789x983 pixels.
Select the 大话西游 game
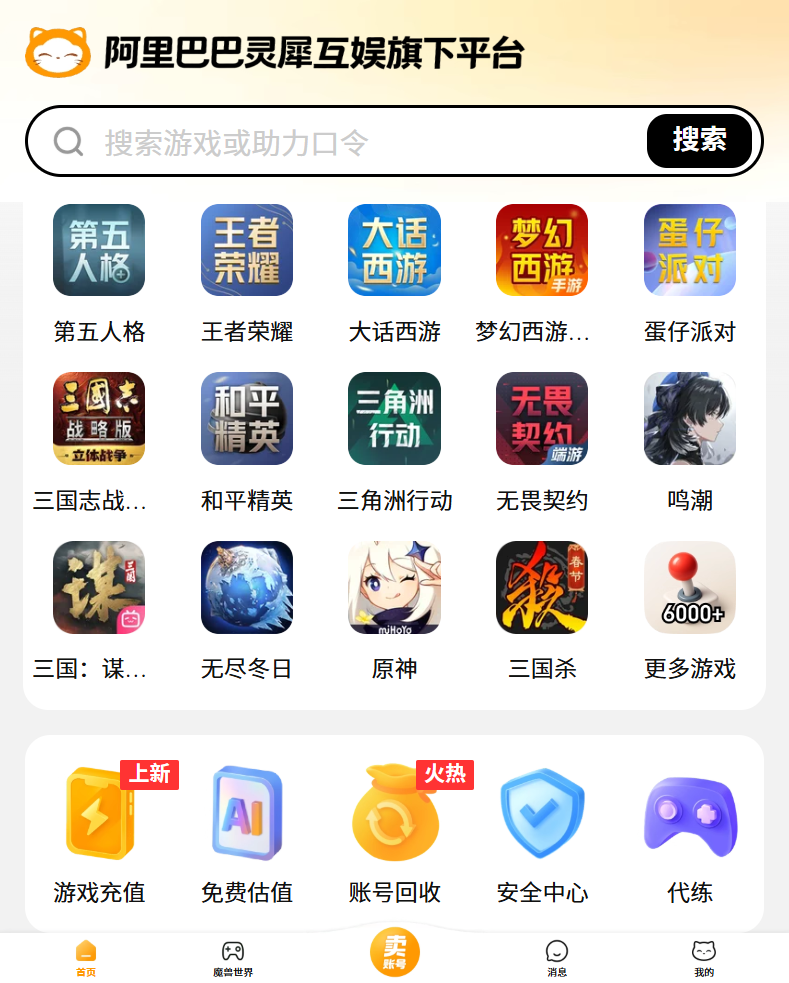(394, 251)
